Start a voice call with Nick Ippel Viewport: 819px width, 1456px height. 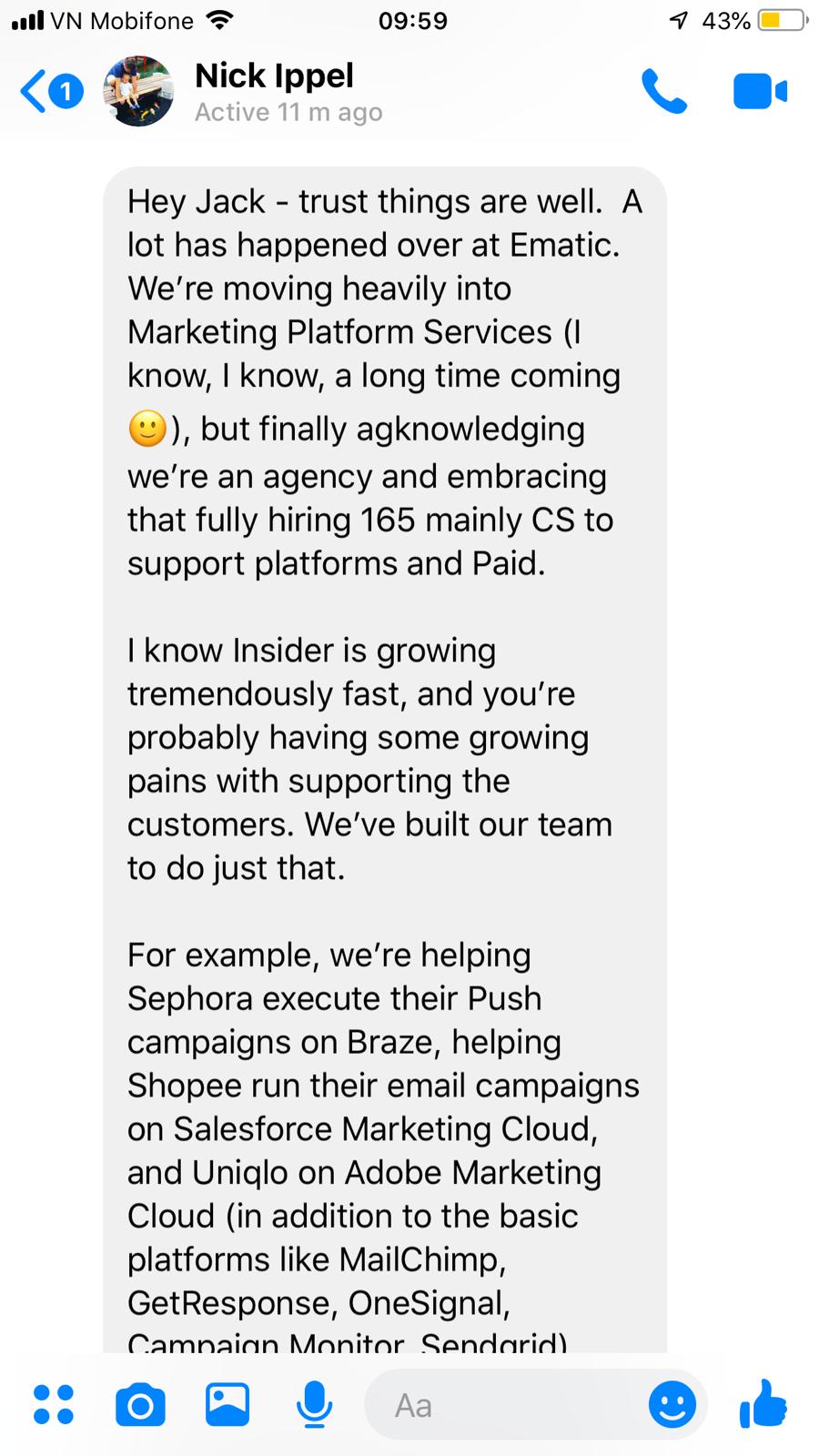(x=663, y=92)
